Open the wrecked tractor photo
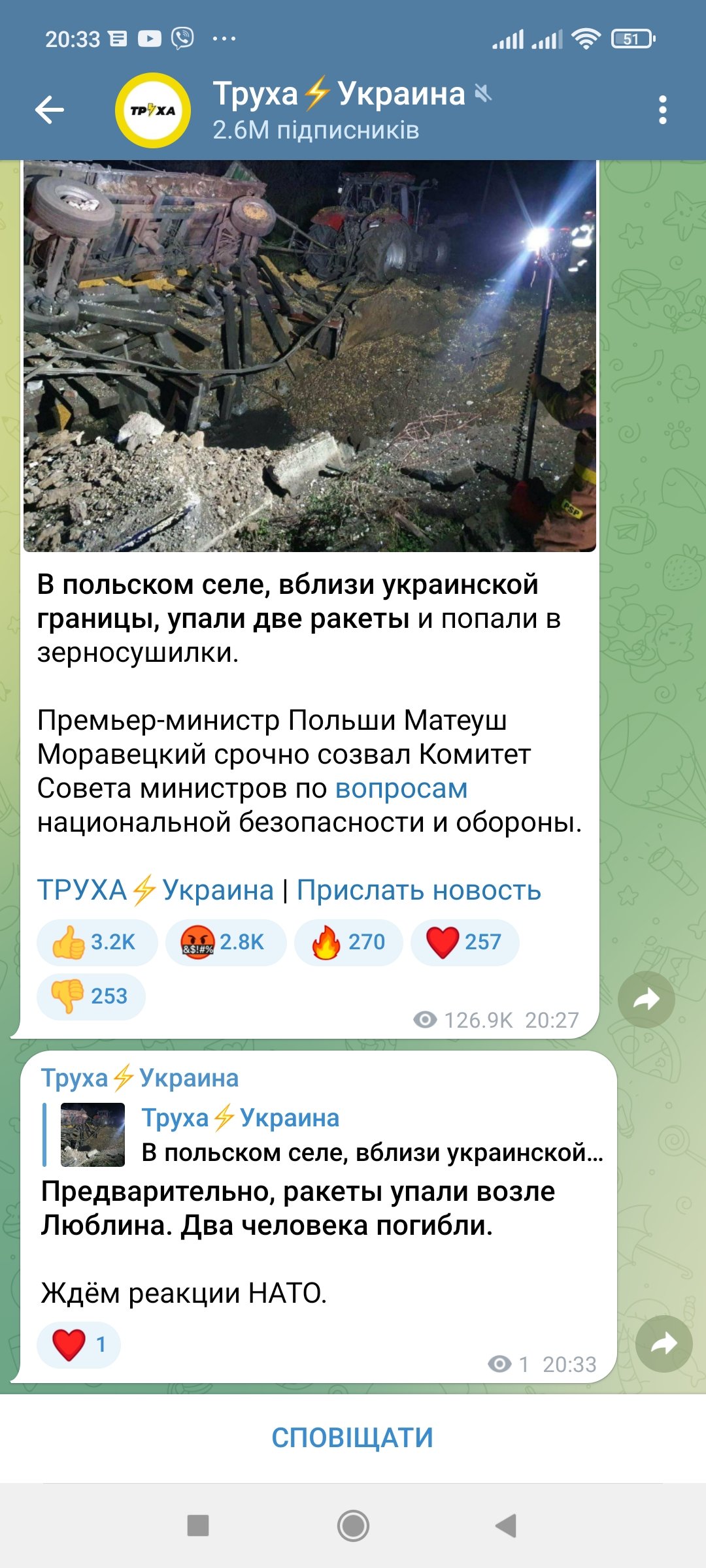706x1568 pixels. click(310, 356)
